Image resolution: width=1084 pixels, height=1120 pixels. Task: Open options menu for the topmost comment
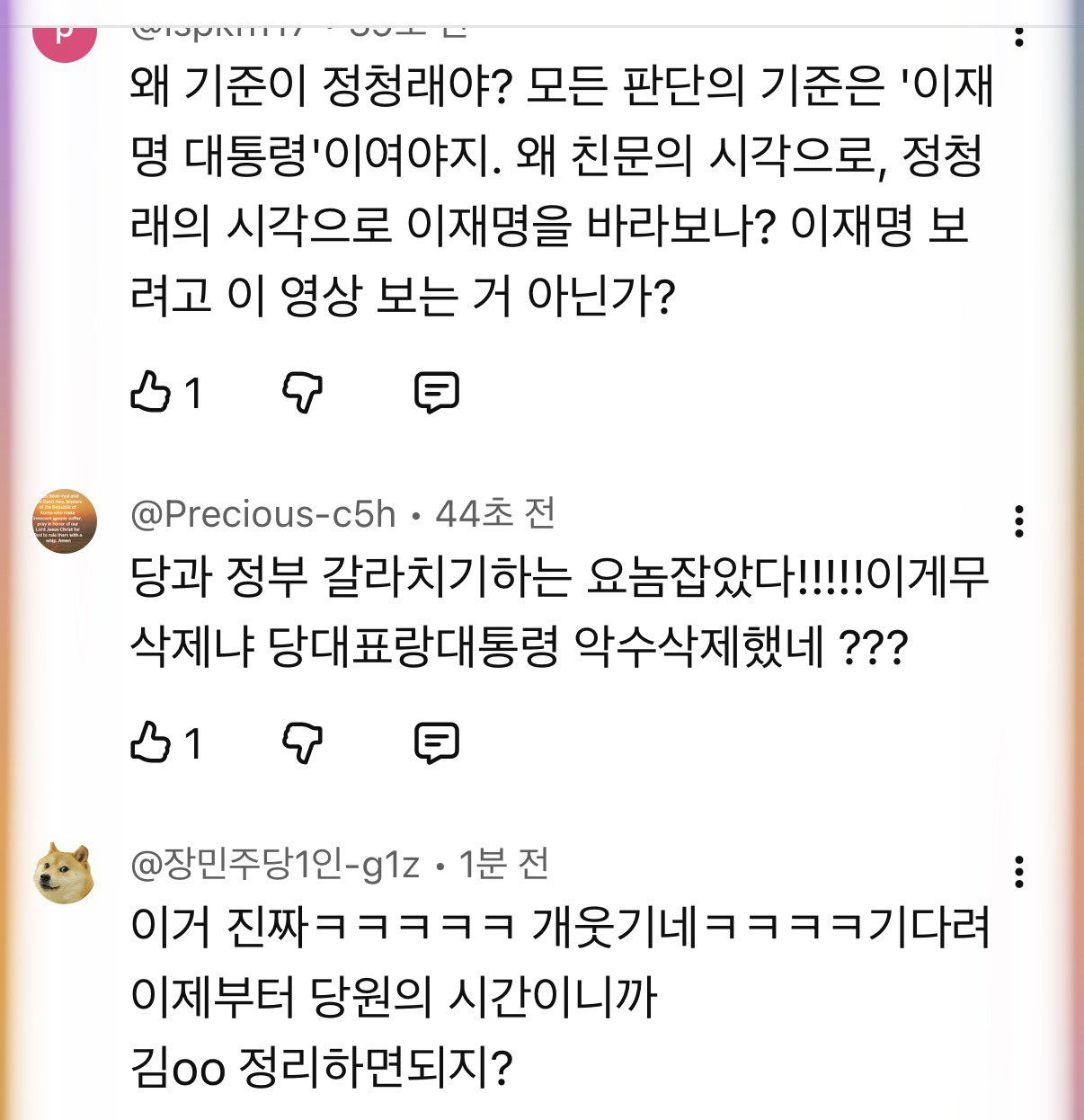(x=1018, y=36)
